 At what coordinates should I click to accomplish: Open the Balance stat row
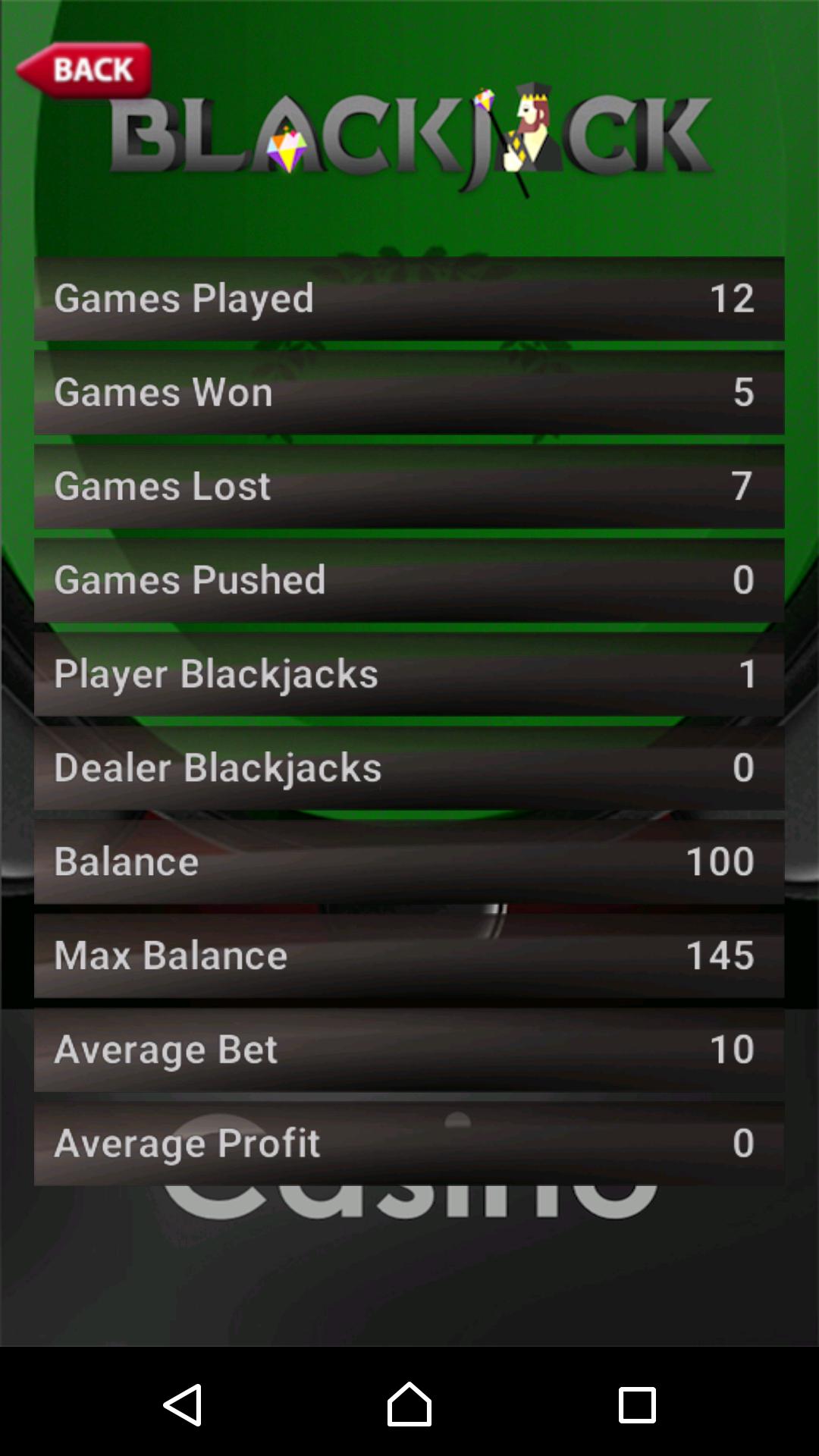409,860
